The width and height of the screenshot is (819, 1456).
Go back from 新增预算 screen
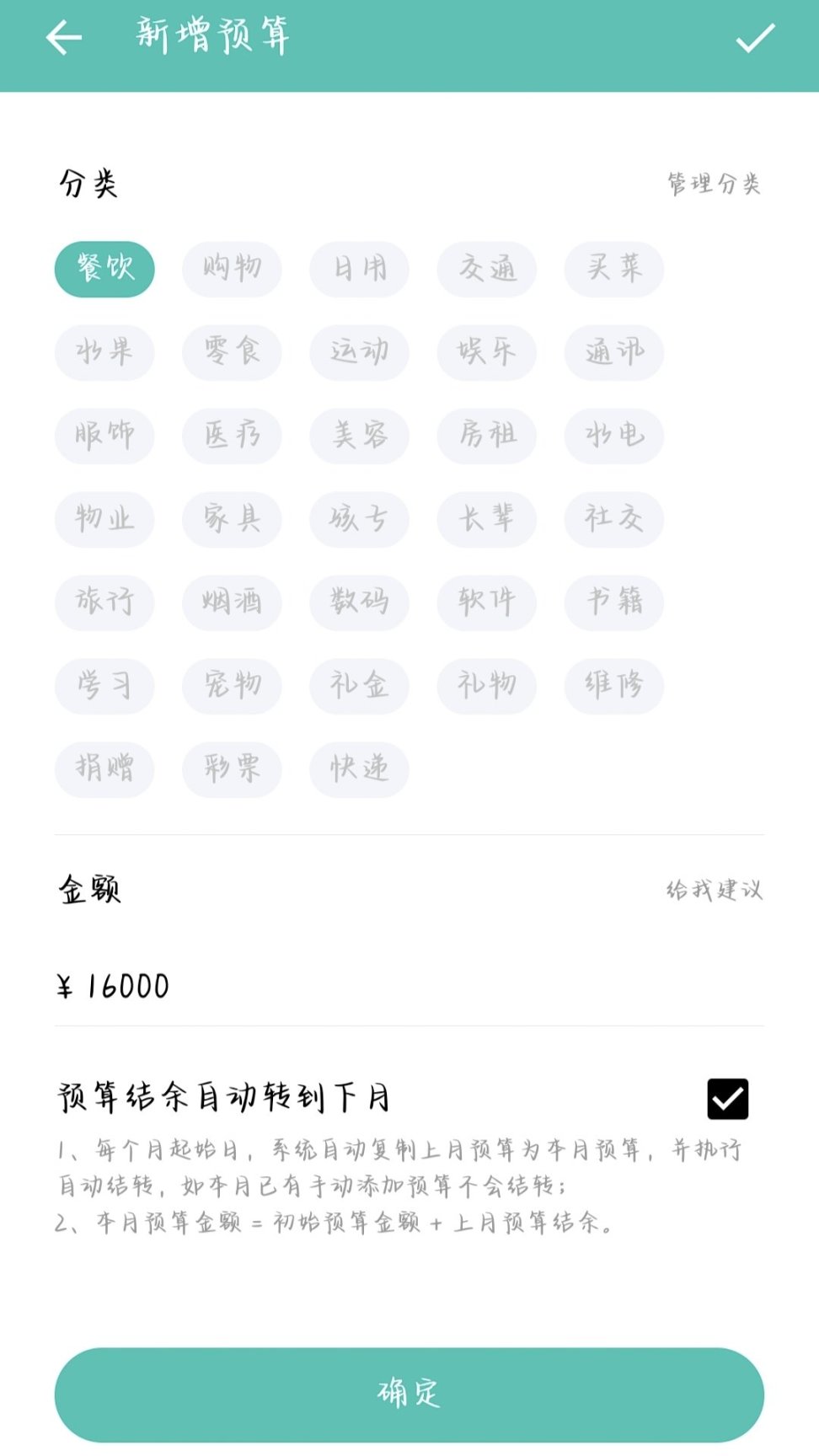(x=64, y=38)
